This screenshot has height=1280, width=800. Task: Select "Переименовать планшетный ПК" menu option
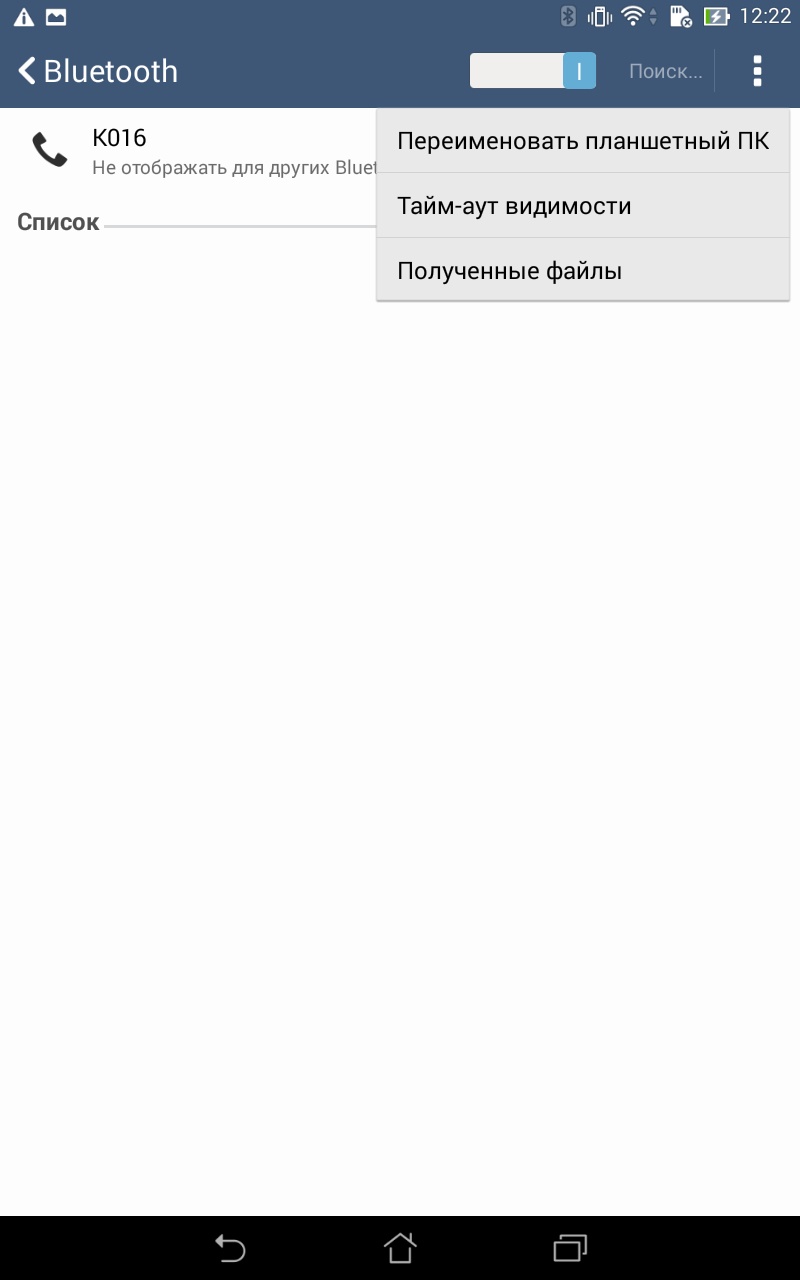pyautogui.click(x=583, y=141)
